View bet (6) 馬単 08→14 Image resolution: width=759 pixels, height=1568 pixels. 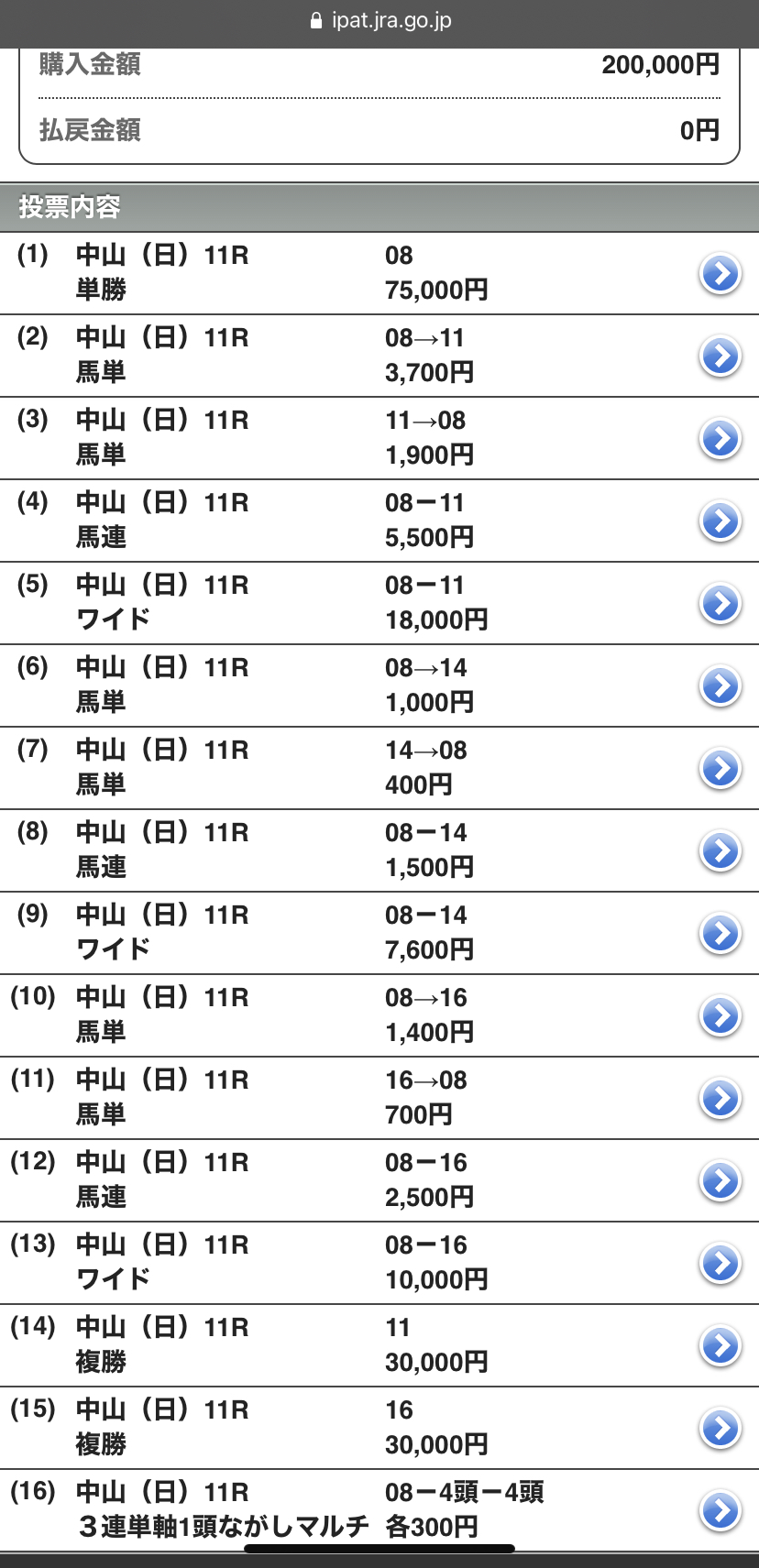tap(379, 685)
